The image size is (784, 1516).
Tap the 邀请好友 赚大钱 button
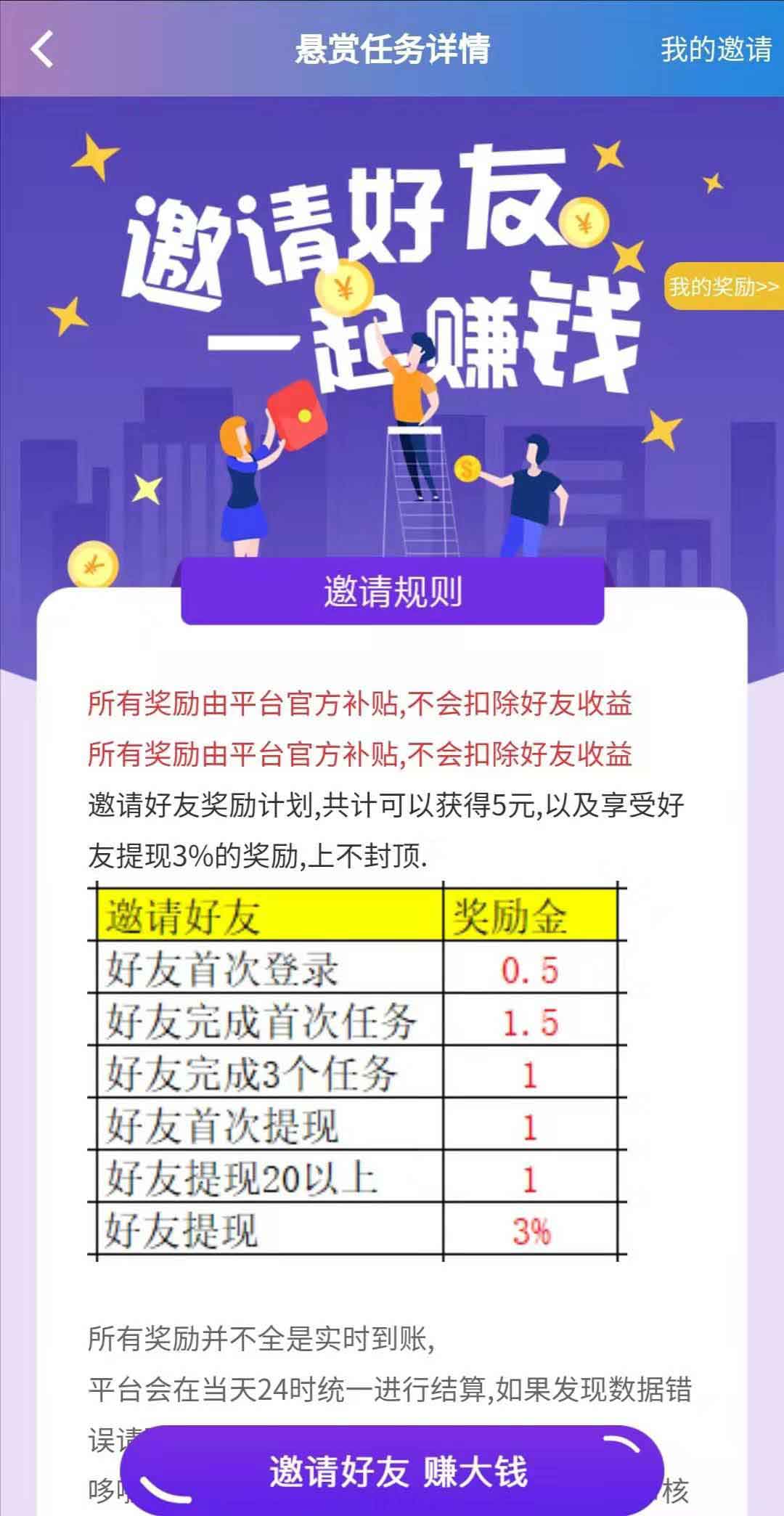pyautogui.click(x=392, y=1471)
